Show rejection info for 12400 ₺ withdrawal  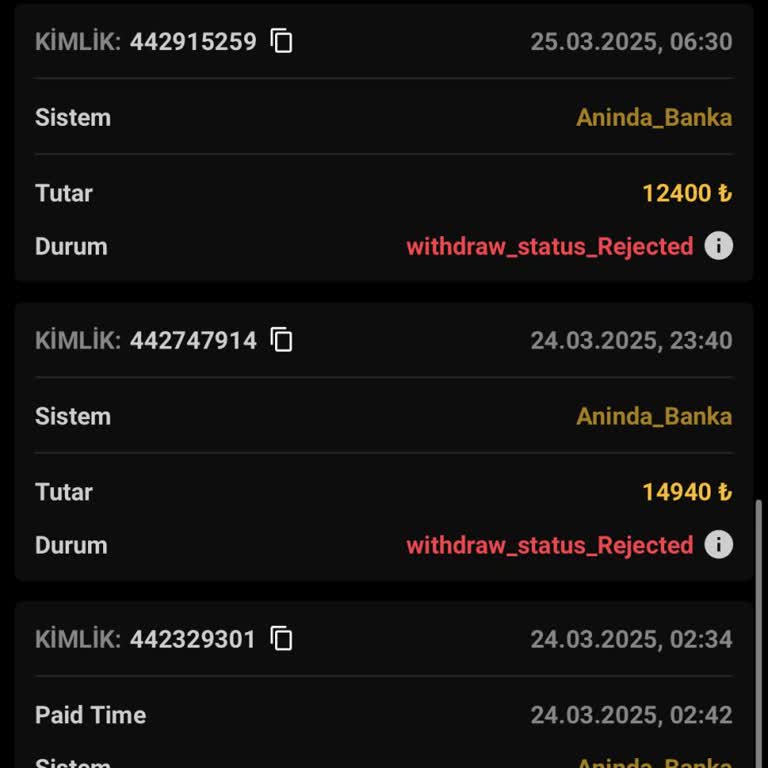718,246
